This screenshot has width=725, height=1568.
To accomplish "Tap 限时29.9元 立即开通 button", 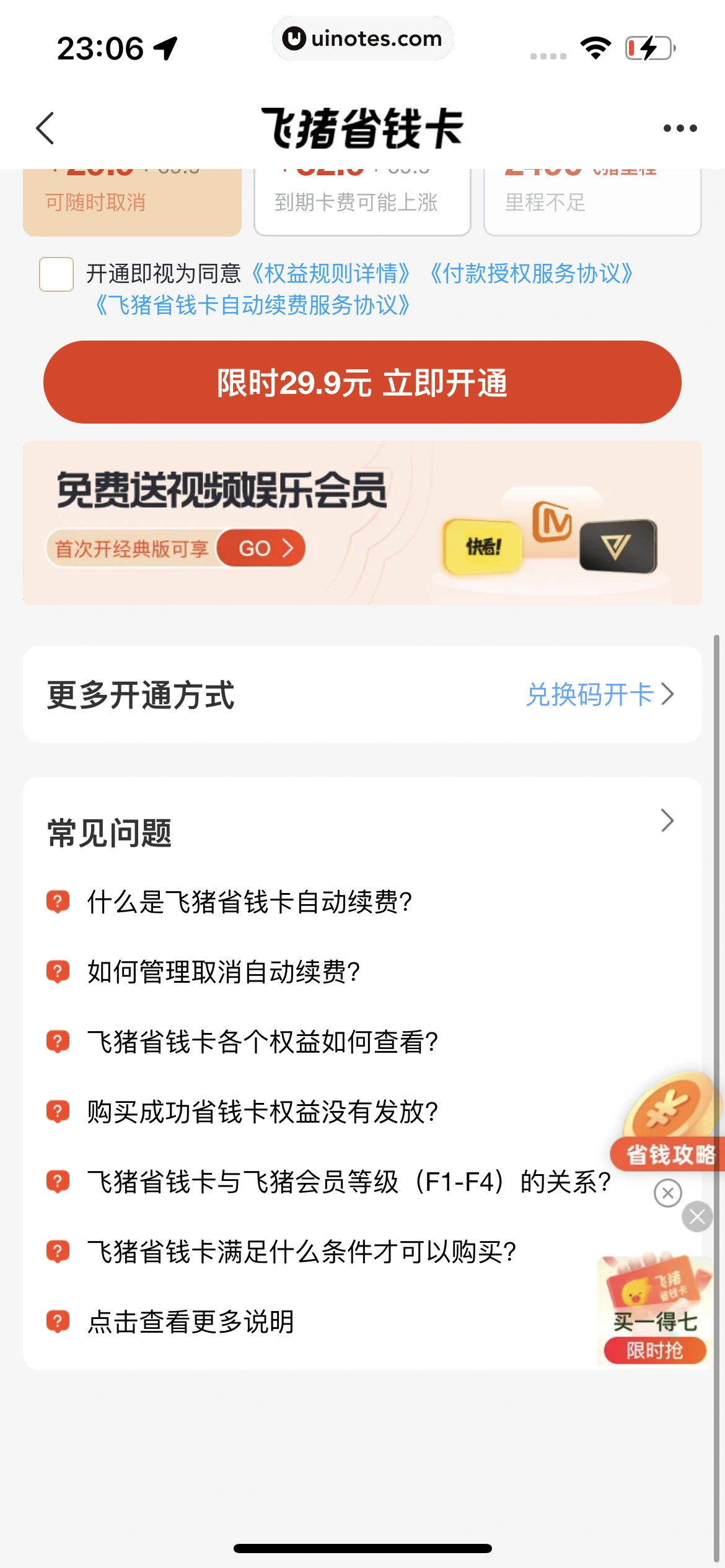I will point(362,382).
